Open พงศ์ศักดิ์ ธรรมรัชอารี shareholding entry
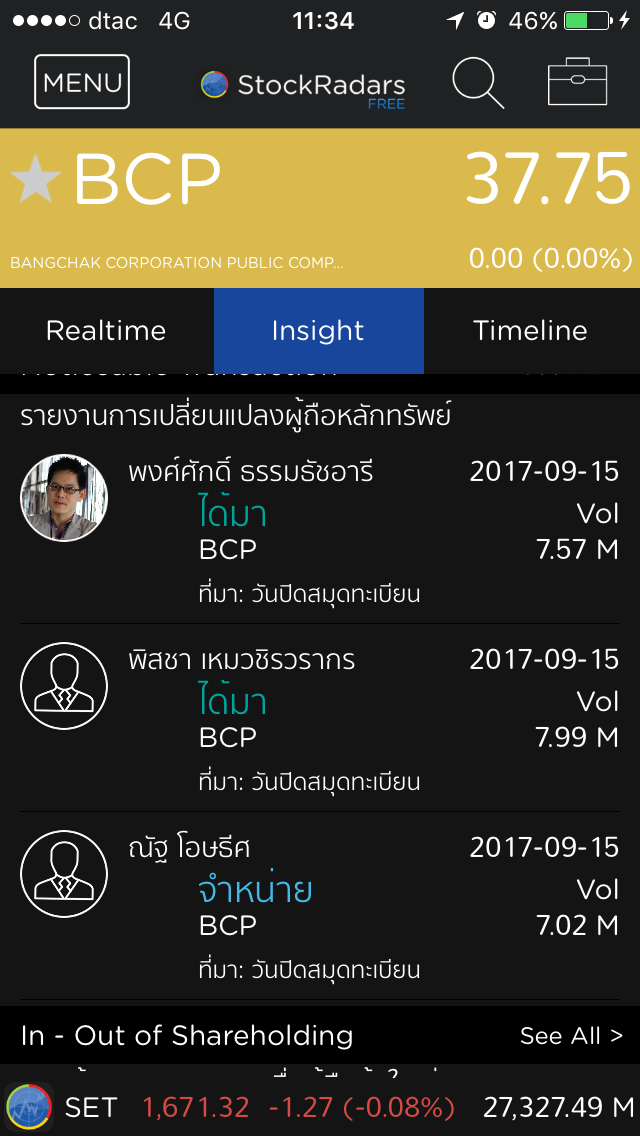The height and width of the screenshot is (1136, 640). [x=320, y=530]
